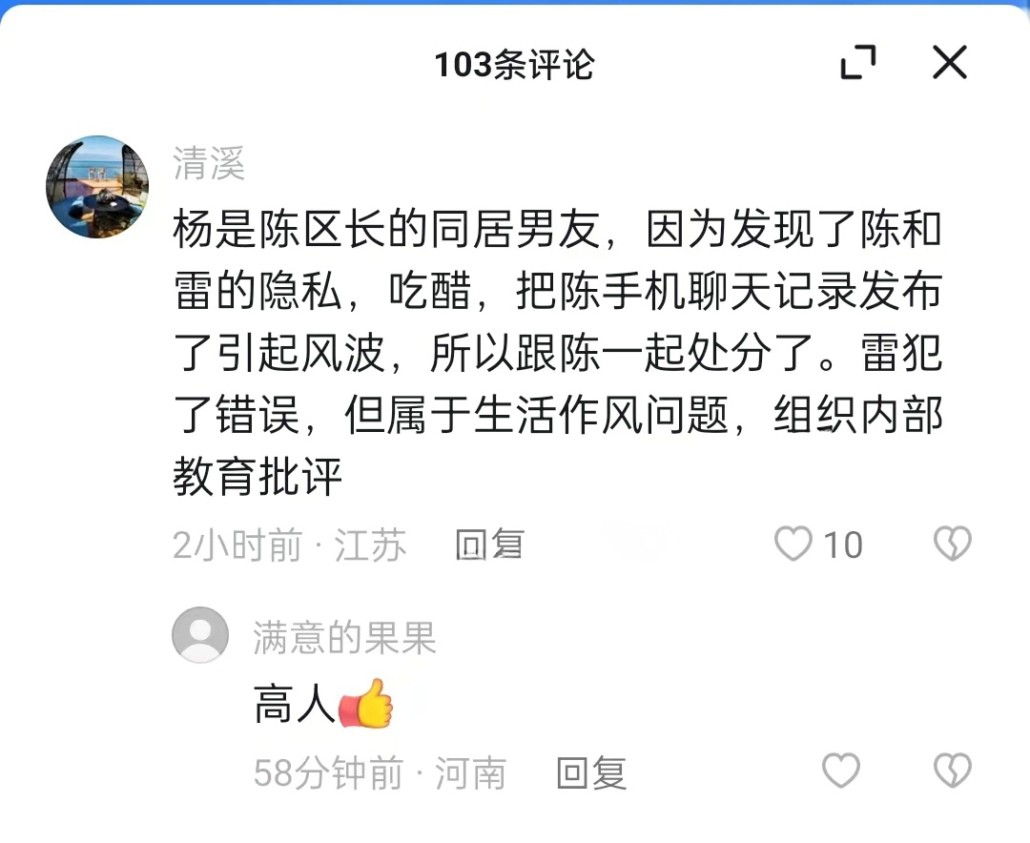Close the comments panel
The image size is (1030, 843).
949,63
